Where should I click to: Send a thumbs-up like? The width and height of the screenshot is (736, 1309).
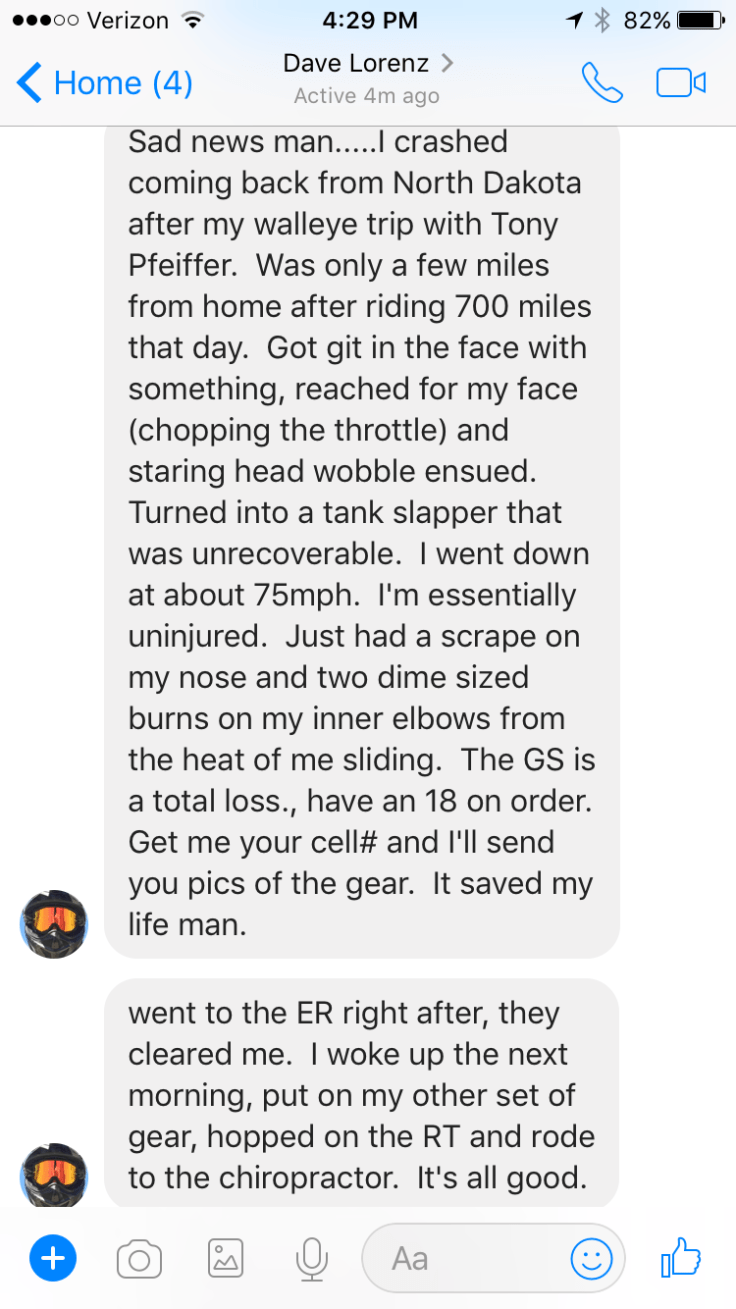point(681,1256)
